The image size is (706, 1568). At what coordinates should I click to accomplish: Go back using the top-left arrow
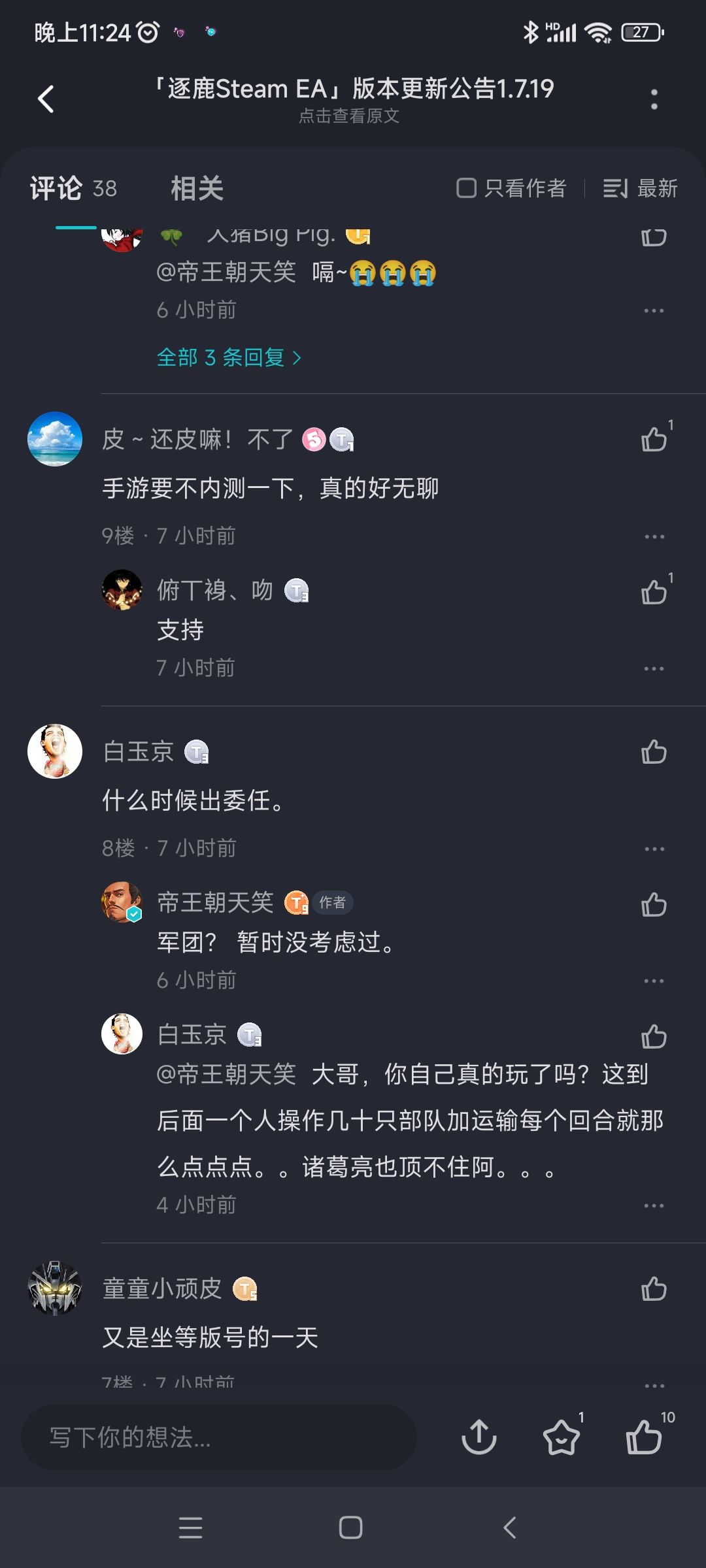tap(46, 99)
